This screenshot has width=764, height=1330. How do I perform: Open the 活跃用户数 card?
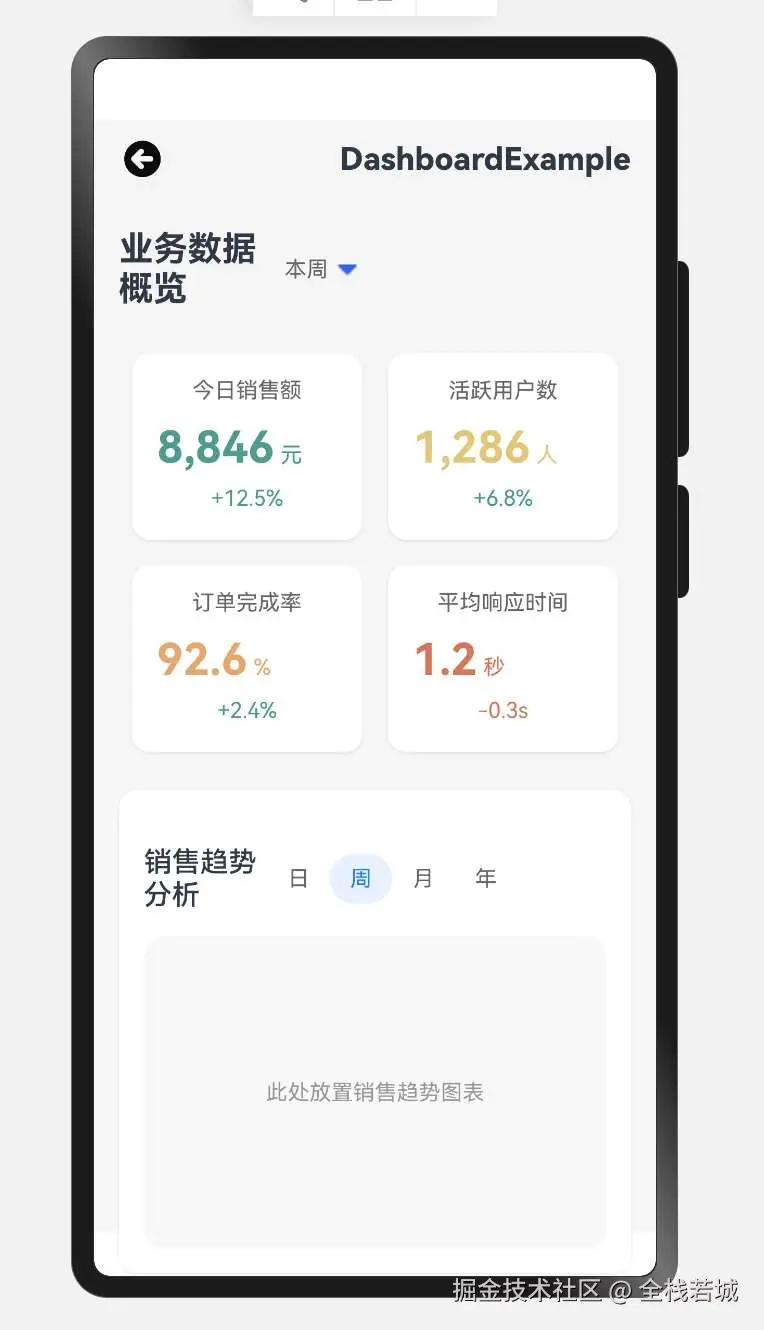pos(502,446)
